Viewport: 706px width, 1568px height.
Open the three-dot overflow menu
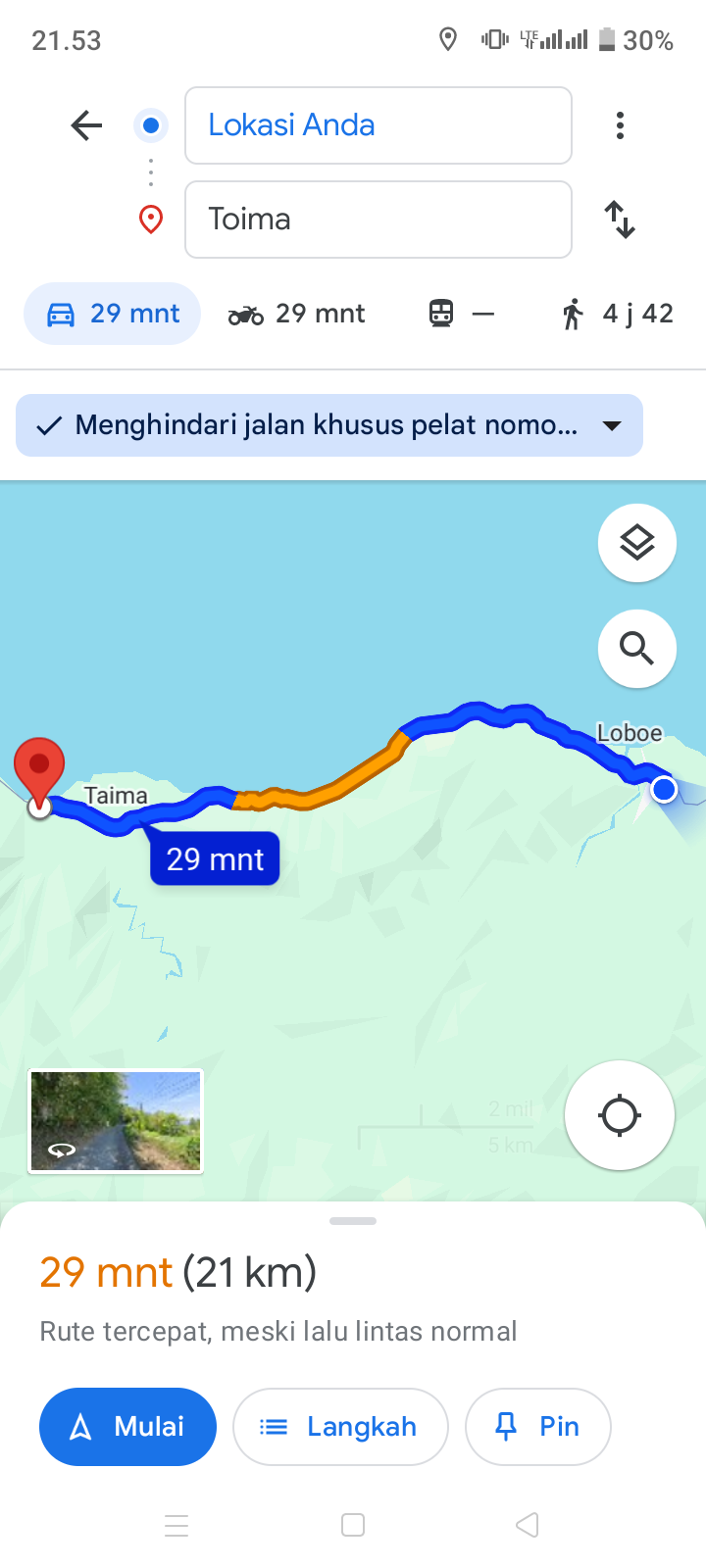tap(620, 125)
